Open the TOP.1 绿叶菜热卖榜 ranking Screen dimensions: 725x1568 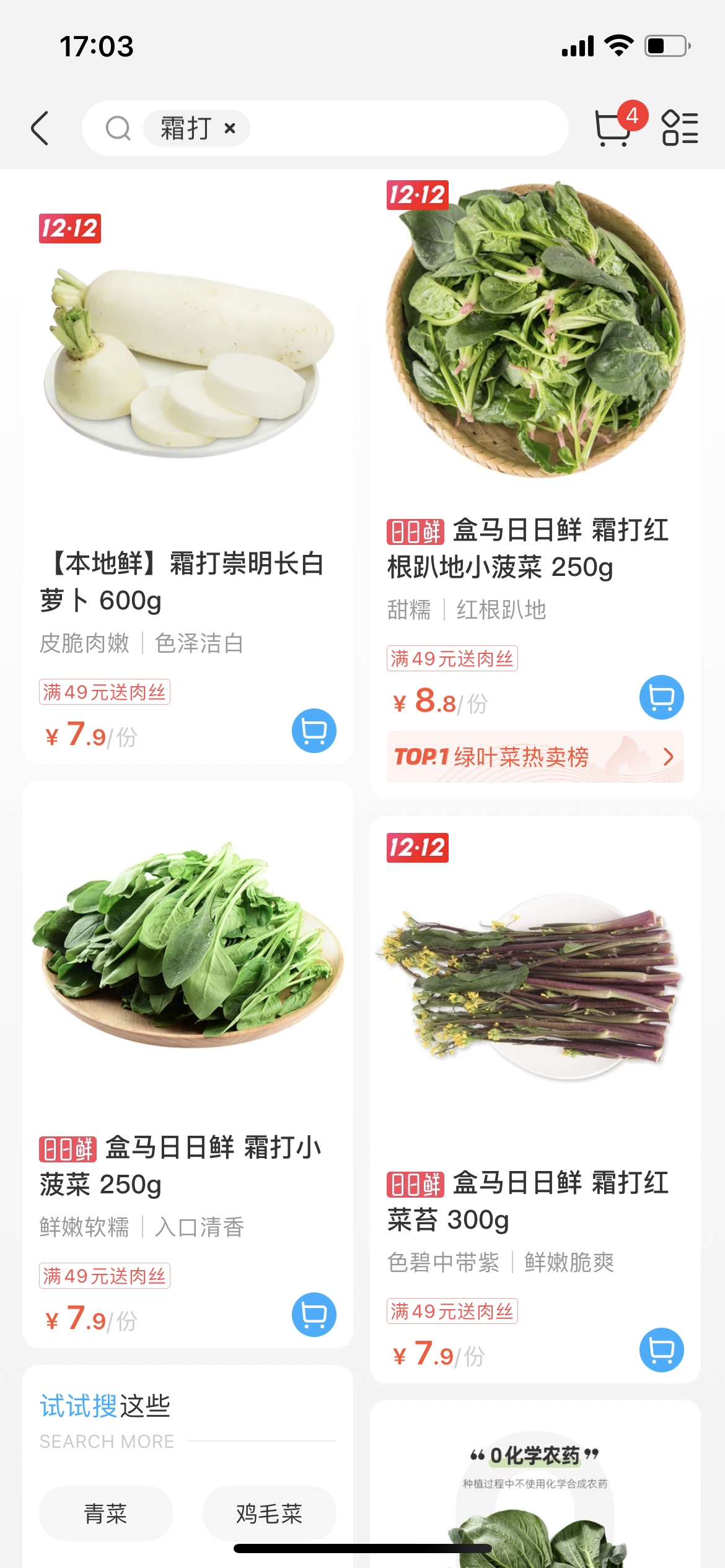click(535, 757)
